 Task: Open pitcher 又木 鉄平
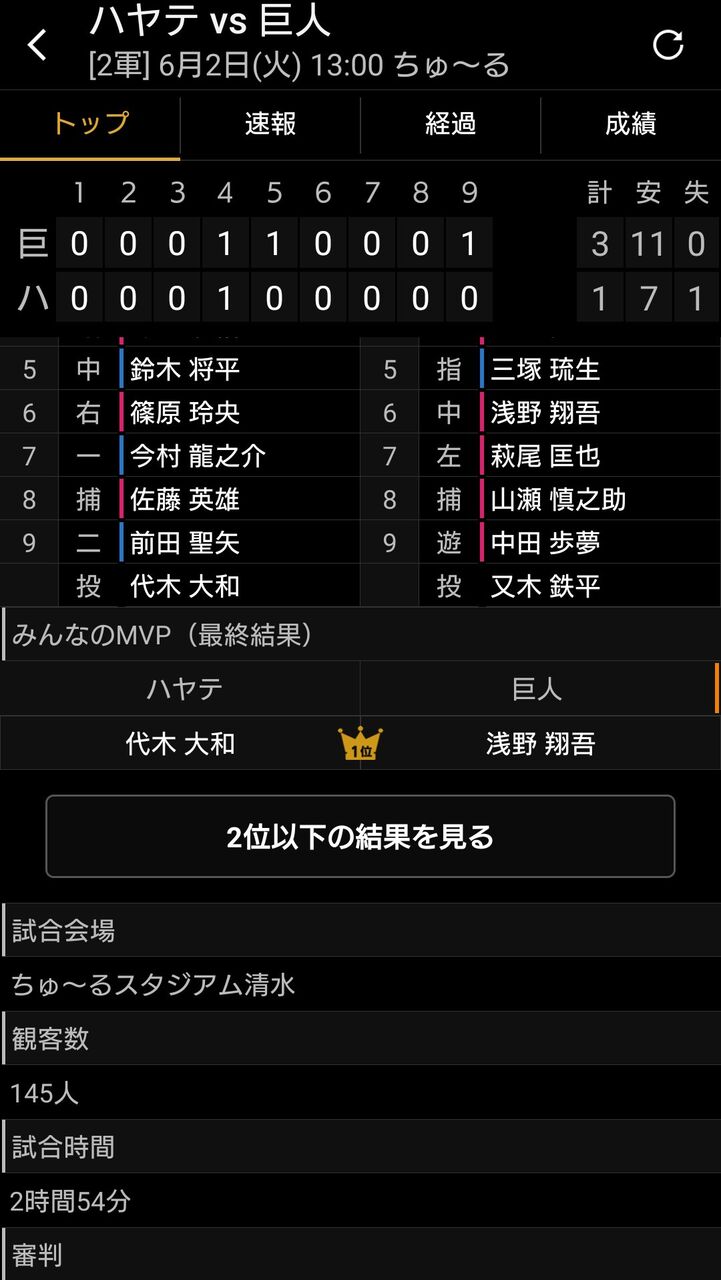(x=545, y=586)
